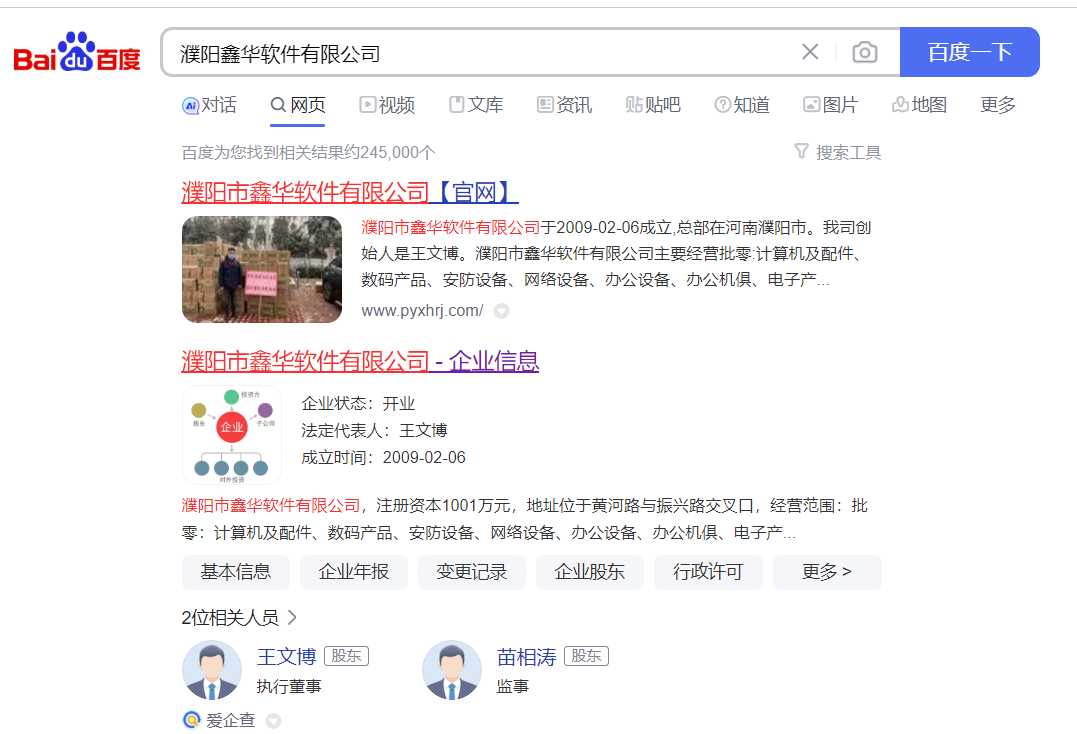This screenshot has height=734, width=1077.
Task: Open the 更多 tab options
Action: 997,105
